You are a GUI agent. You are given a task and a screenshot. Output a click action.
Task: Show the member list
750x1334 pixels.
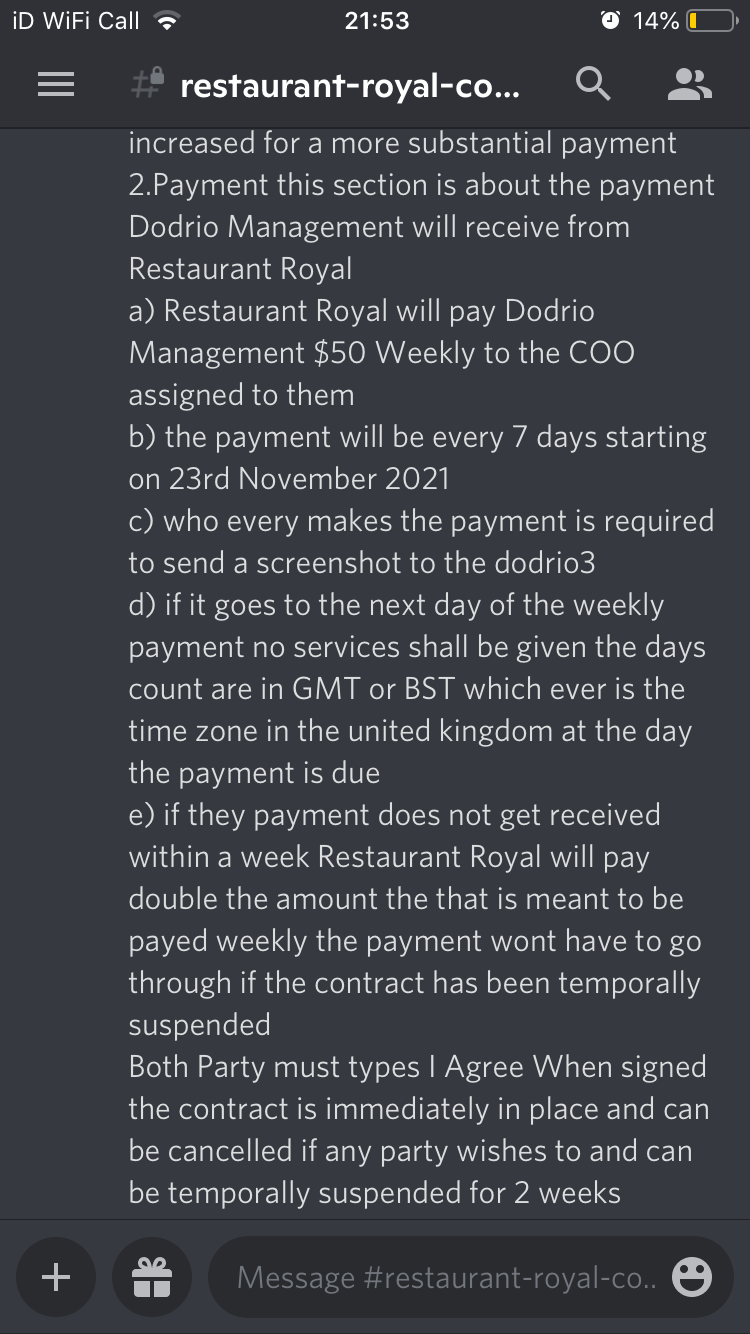689,85
